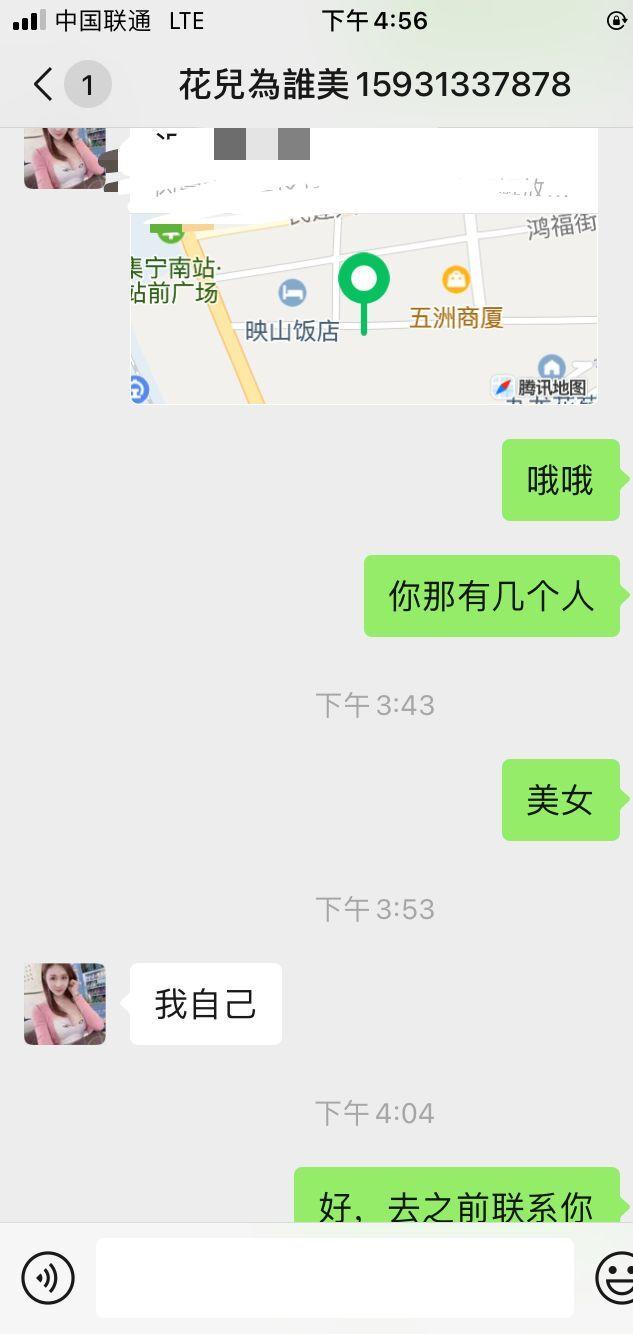Open the emoji sticker panel
This screenshot has height=1334, width=633.
pyautogui.click(x=616, y=1277)
